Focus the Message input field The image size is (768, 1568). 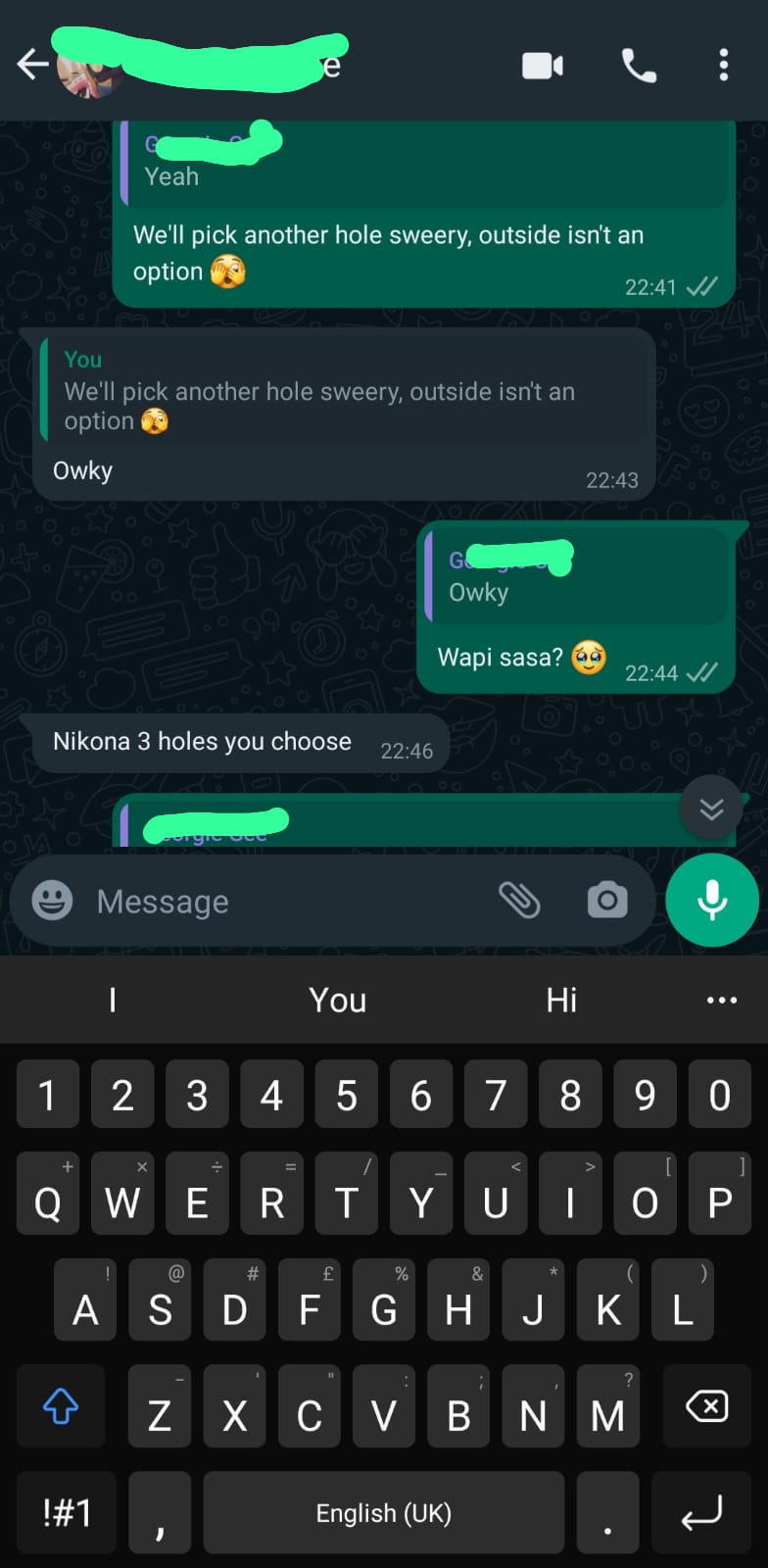[284, 901]
